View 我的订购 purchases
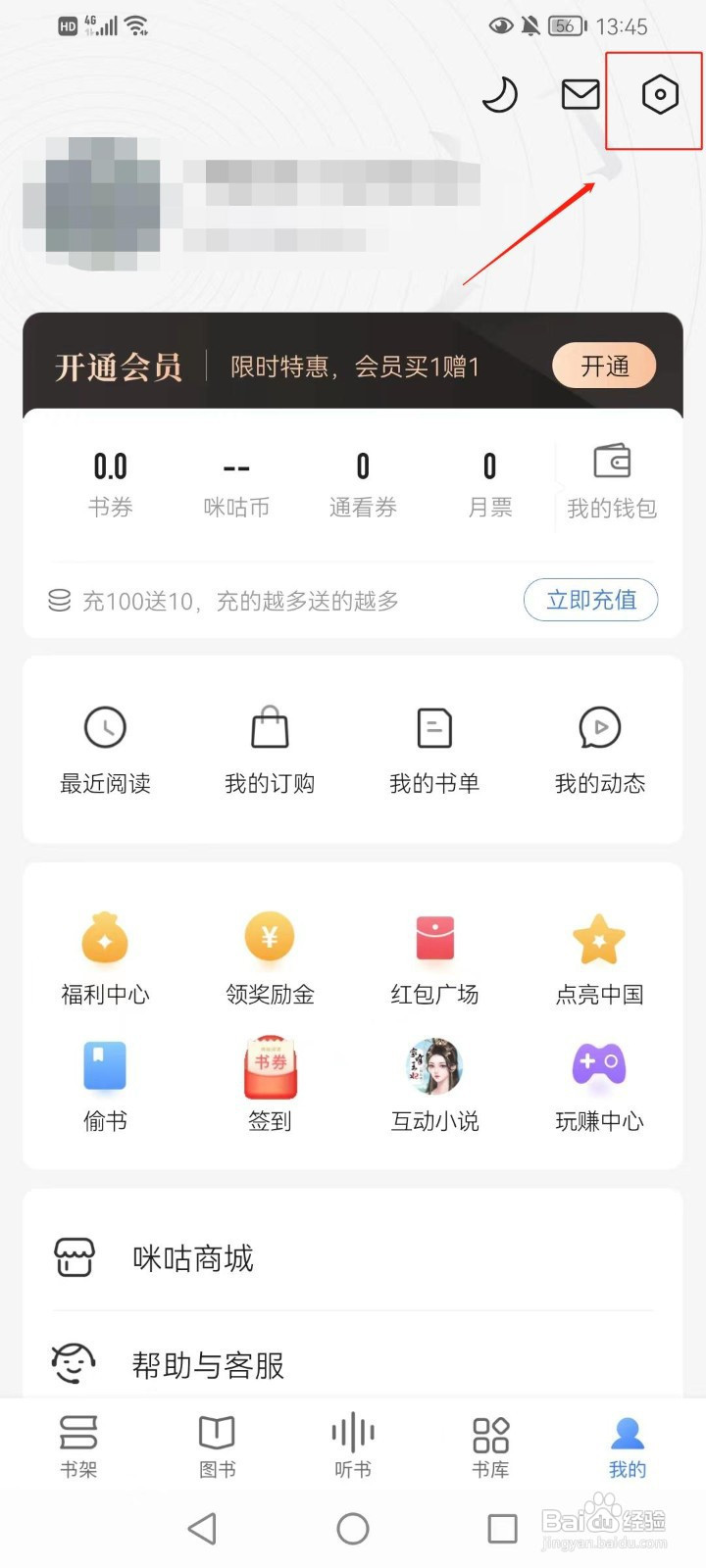The width and height of the screenshot is (706, 1568). [x=270, y=750]
